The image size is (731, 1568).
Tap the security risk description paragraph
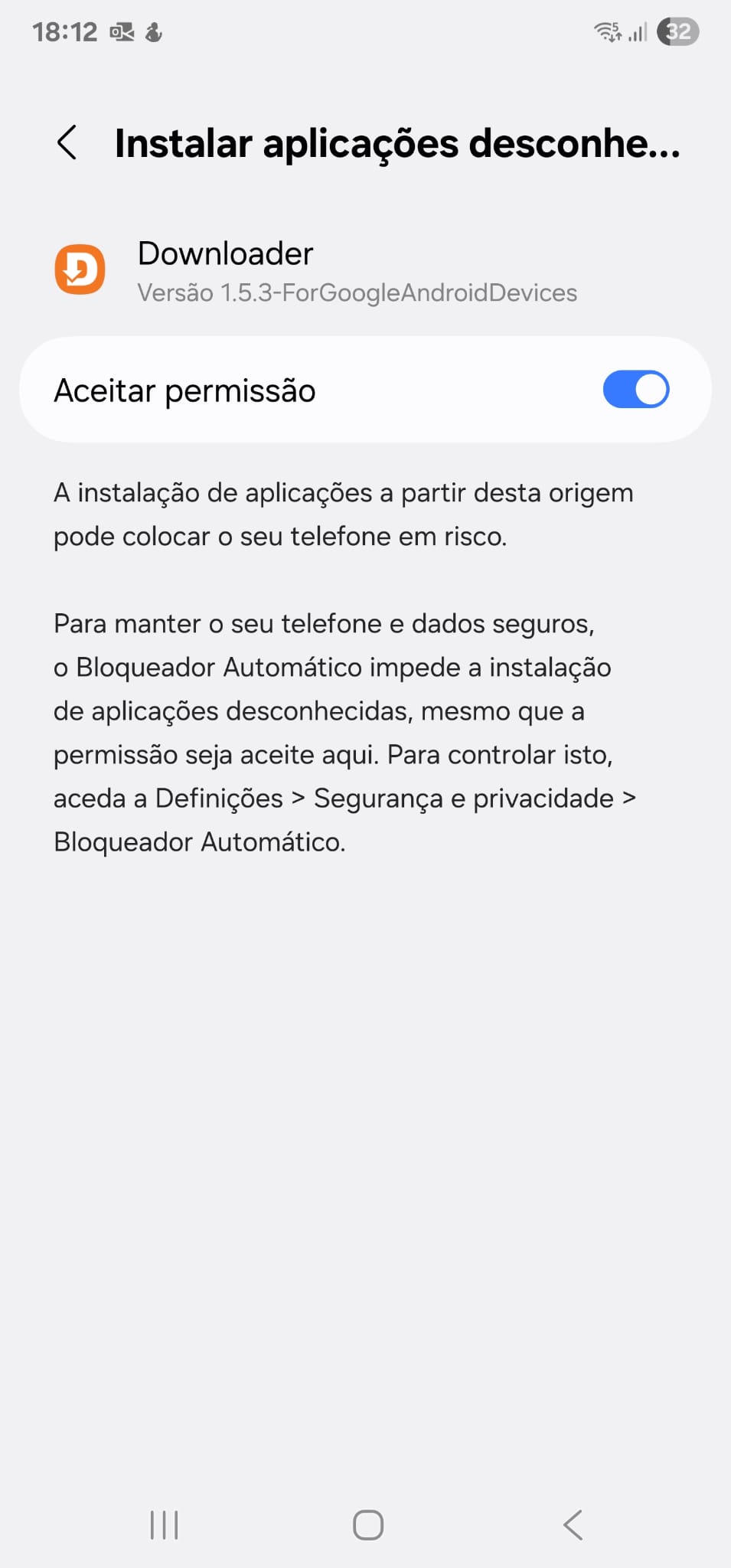point(343,514)
